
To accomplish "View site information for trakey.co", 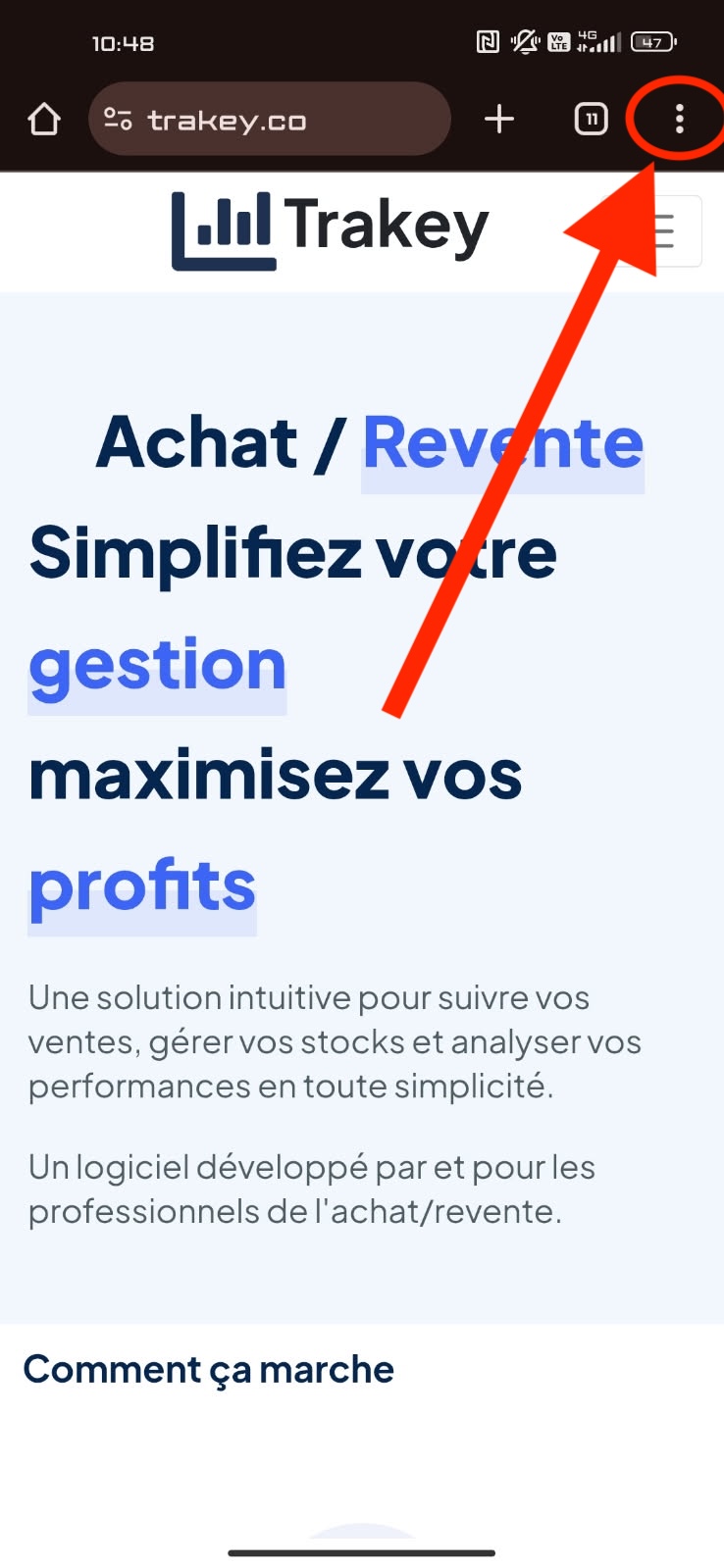I will pyautogui.click(x=118, y=120).
